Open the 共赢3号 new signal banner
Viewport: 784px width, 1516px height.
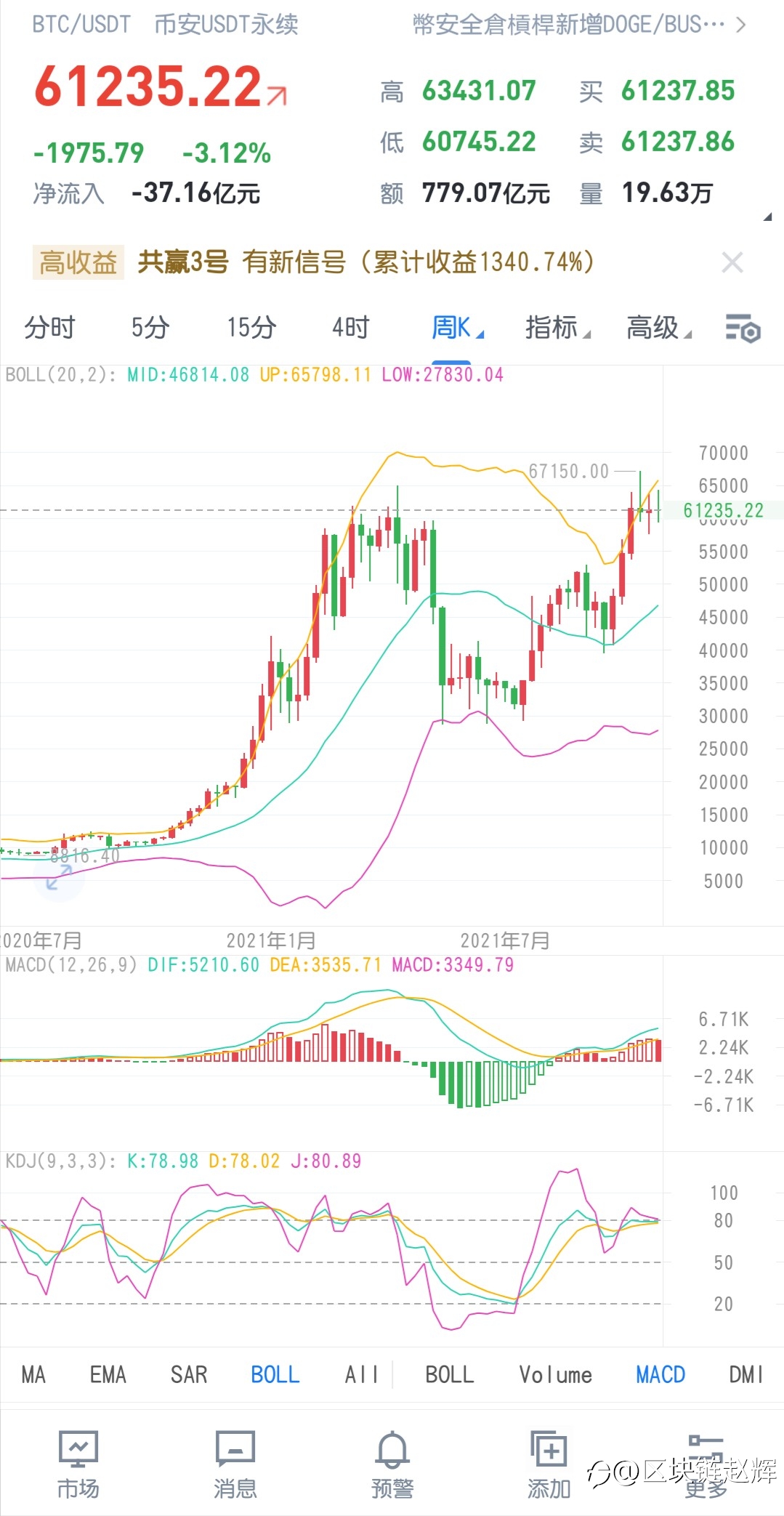coord(366,262)
